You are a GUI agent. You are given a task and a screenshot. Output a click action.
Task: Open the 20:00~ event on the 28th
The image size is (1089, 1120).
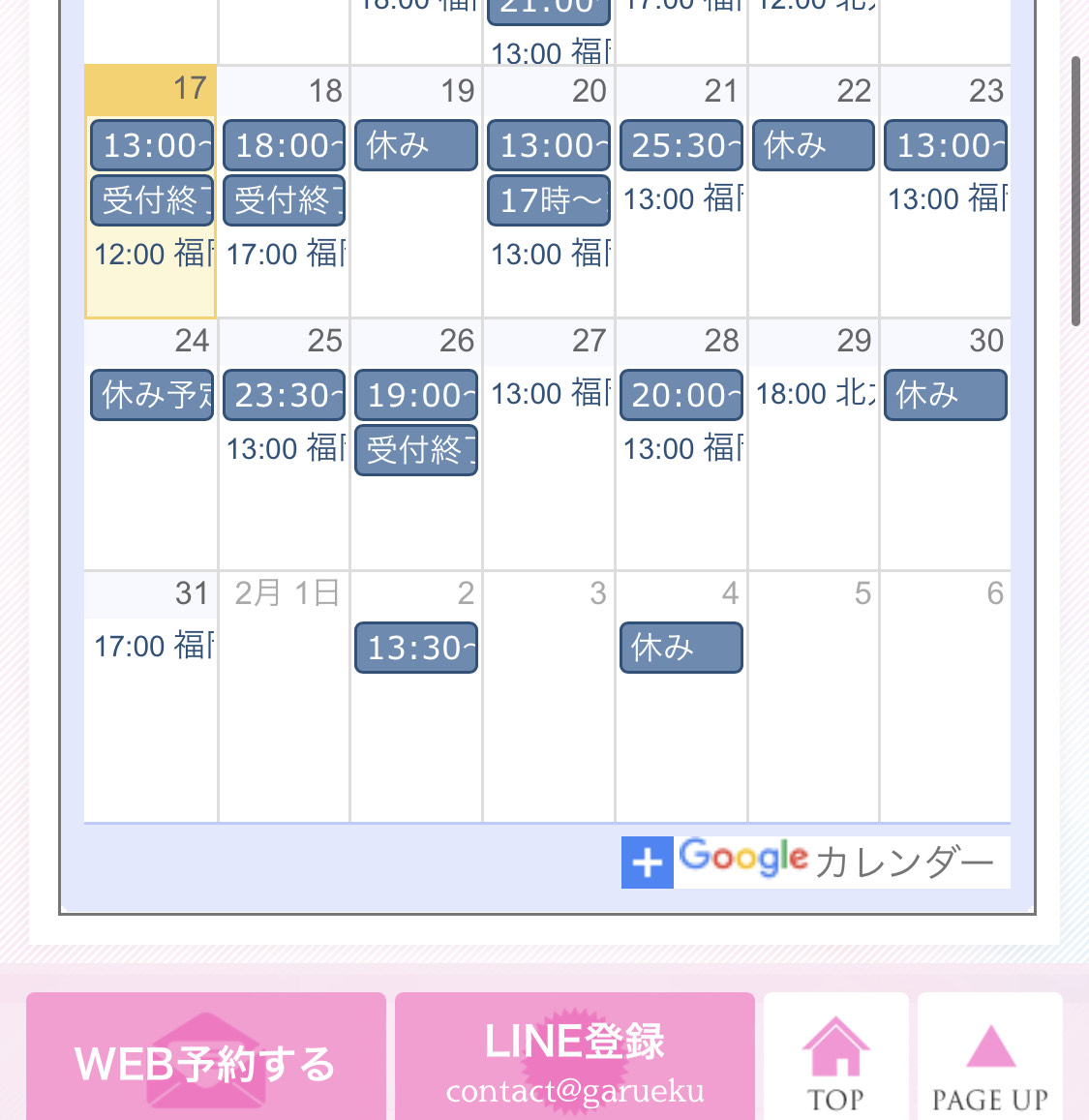pos(681,395)
